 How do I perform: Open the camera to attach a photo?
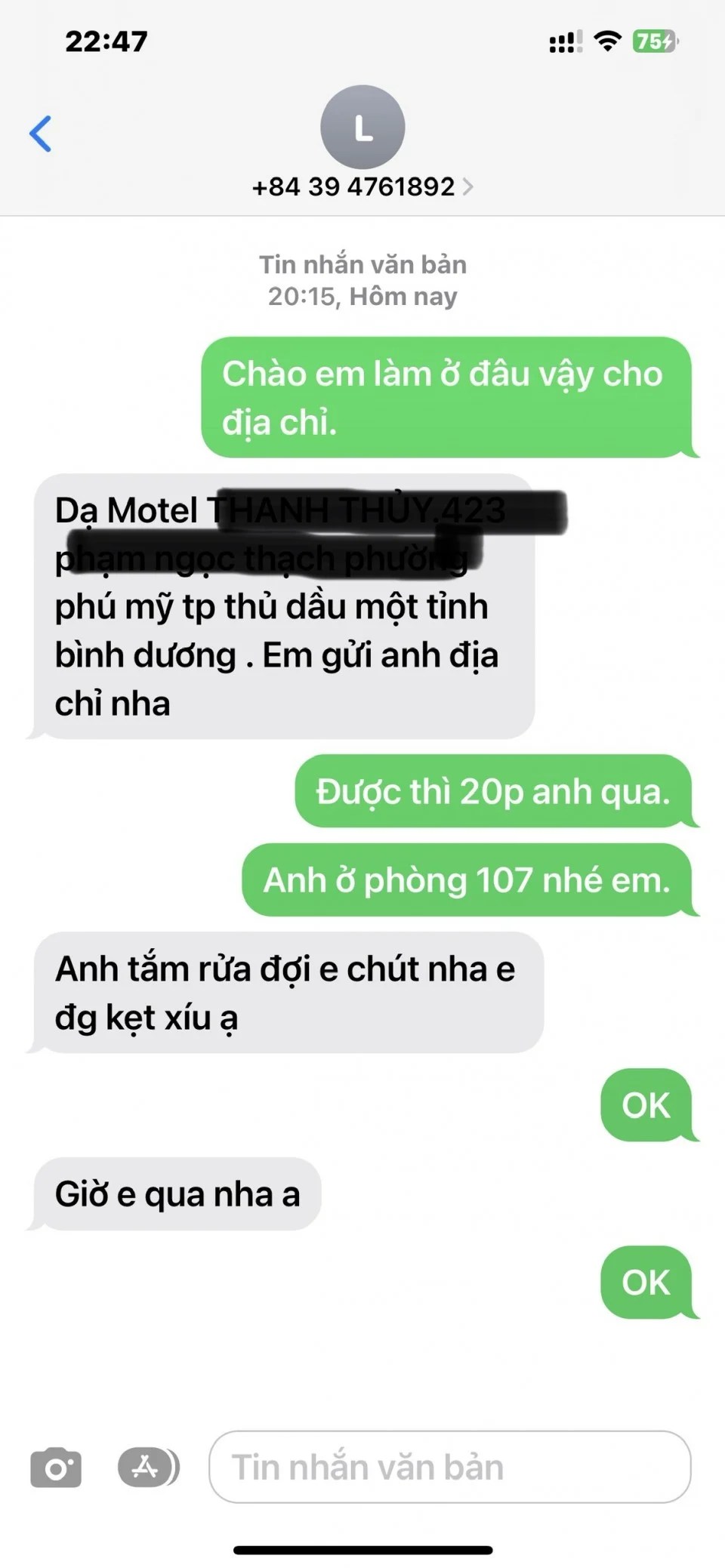[x=56, y=1468]
